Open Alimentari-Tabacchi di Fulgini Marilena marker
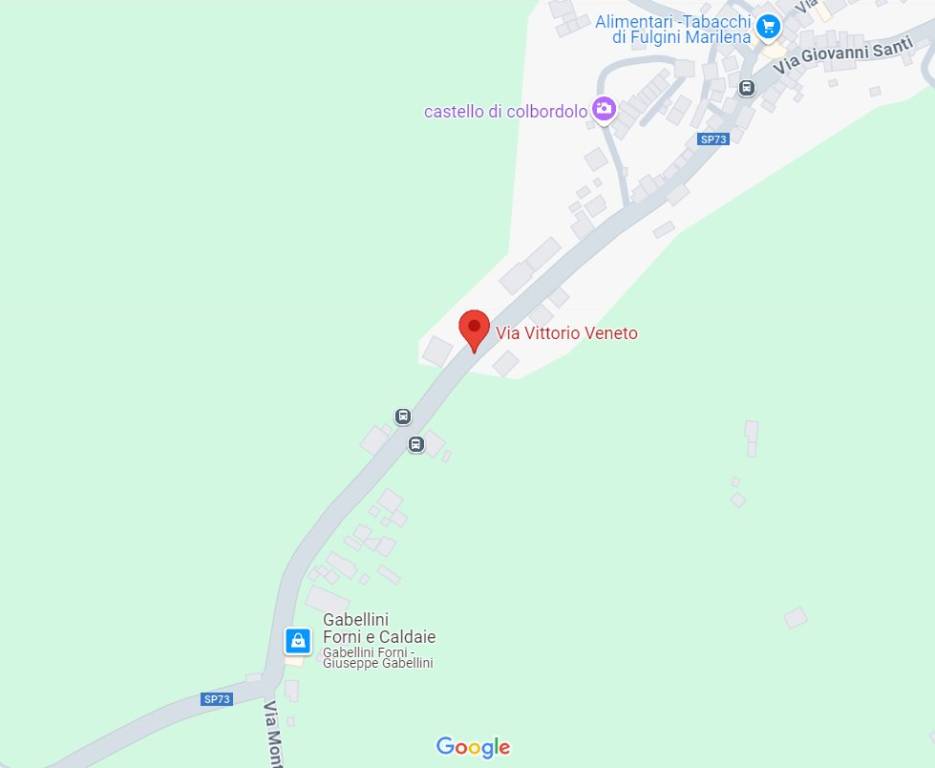Viewport: 935px width, 768px height. coord(768,26)
